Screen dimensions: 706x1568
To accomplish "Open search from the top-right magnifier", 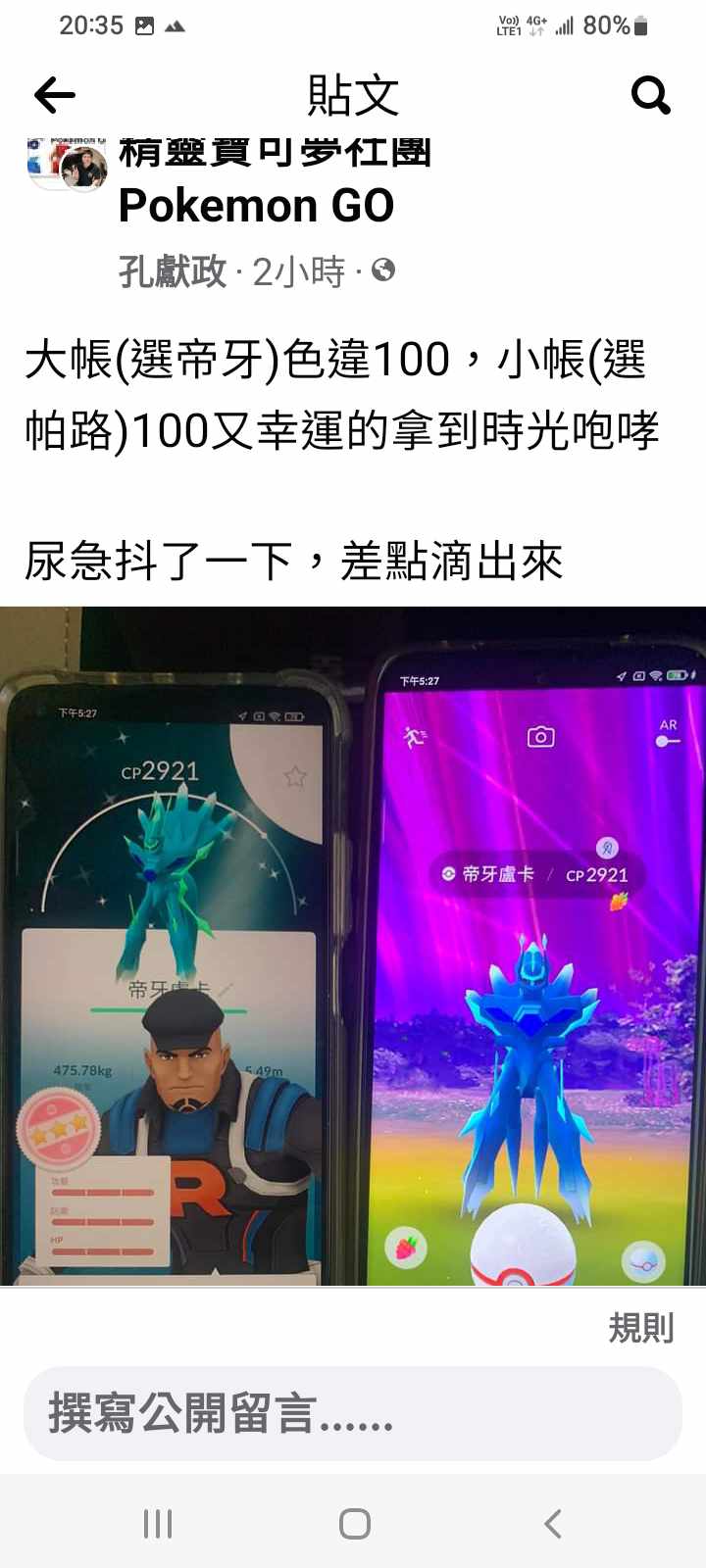I will click(650, 95).
